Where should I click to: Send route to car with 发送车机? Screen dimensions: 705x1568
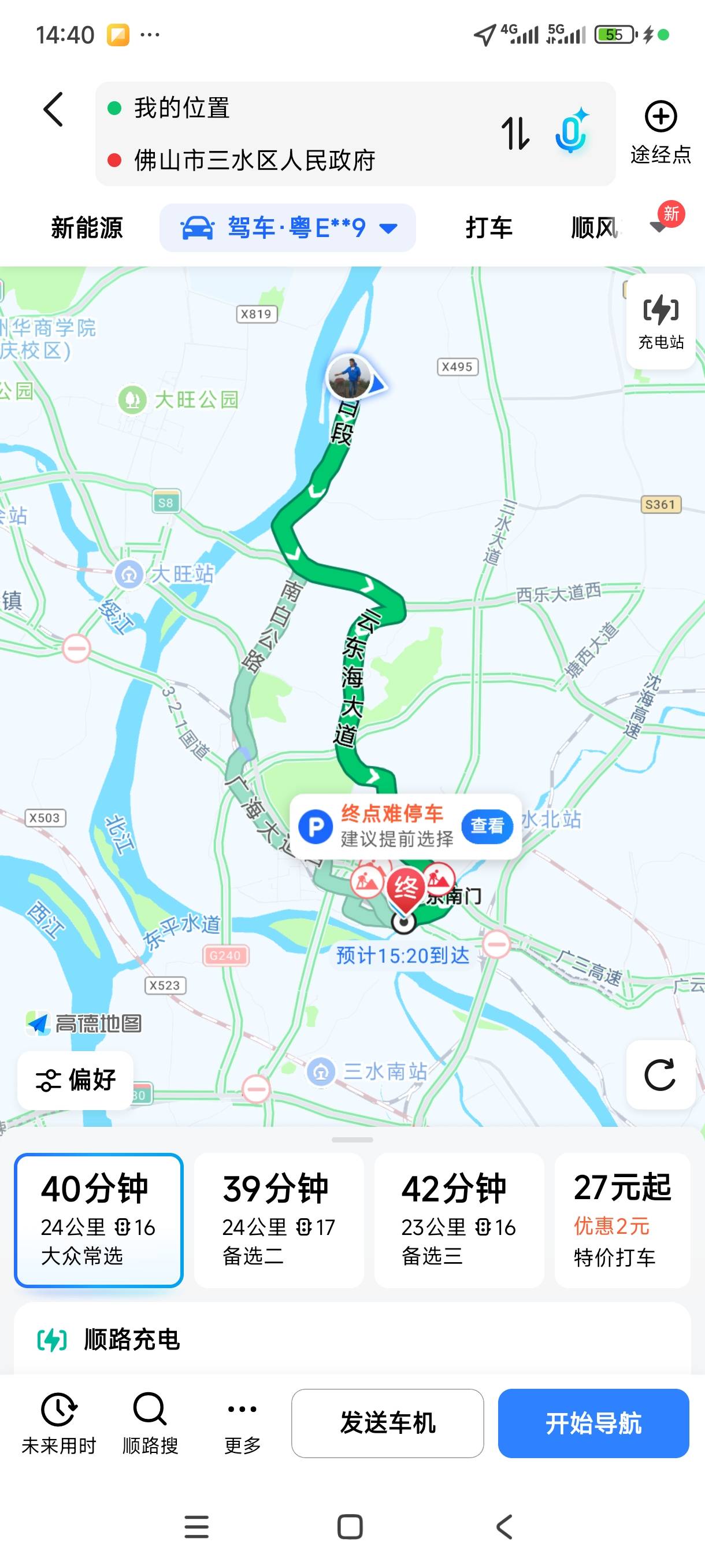click(x=388, y=1423)
